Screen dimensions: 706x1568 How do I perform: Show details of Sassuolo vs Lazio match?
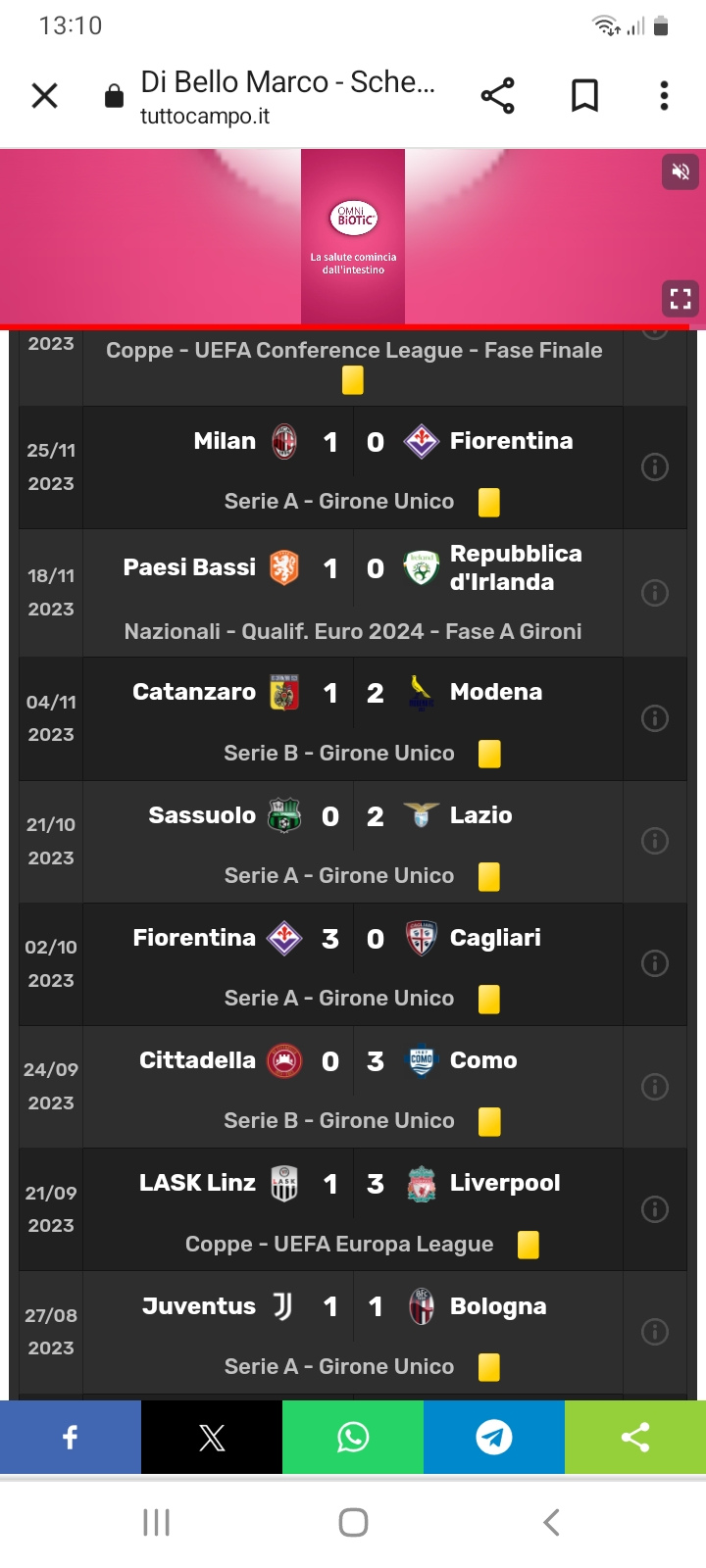pyautogui.click(x=655, y=841)
